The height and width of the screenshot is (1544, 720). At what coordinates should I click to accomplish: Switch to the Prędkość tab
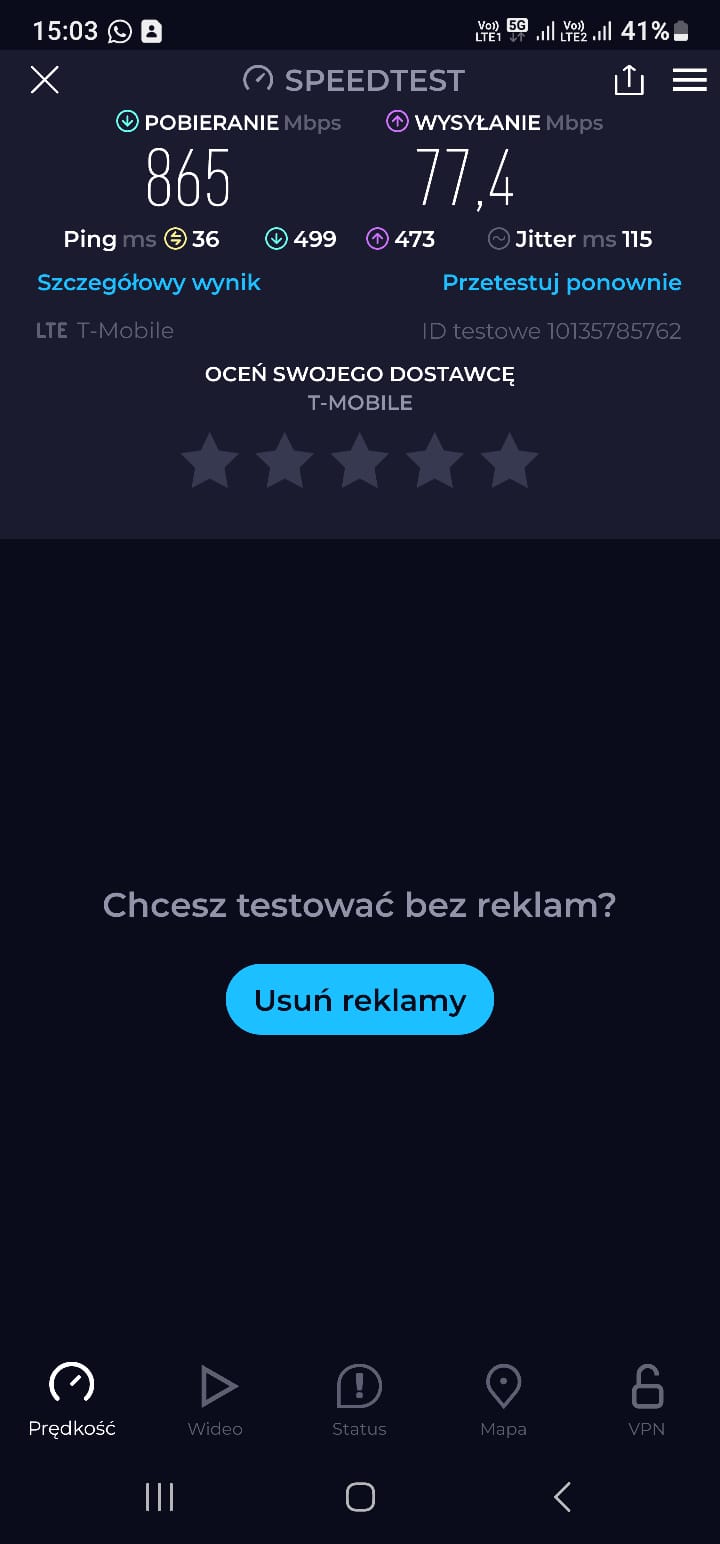[72, 1399]
